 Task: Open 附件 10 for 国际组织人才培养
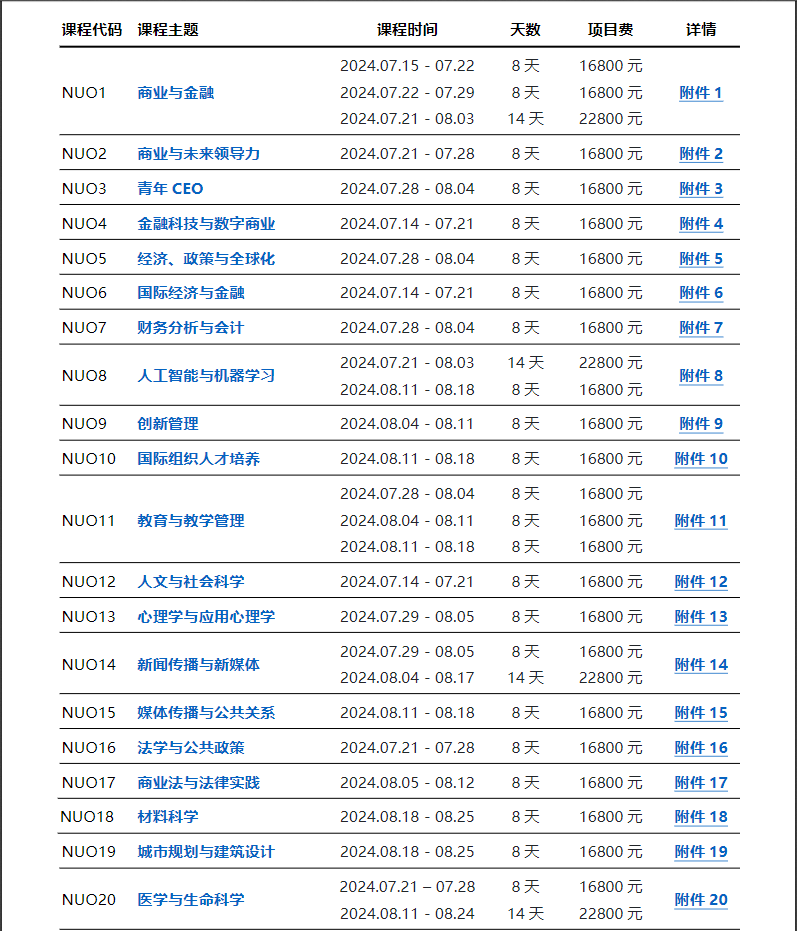[700, 459]
